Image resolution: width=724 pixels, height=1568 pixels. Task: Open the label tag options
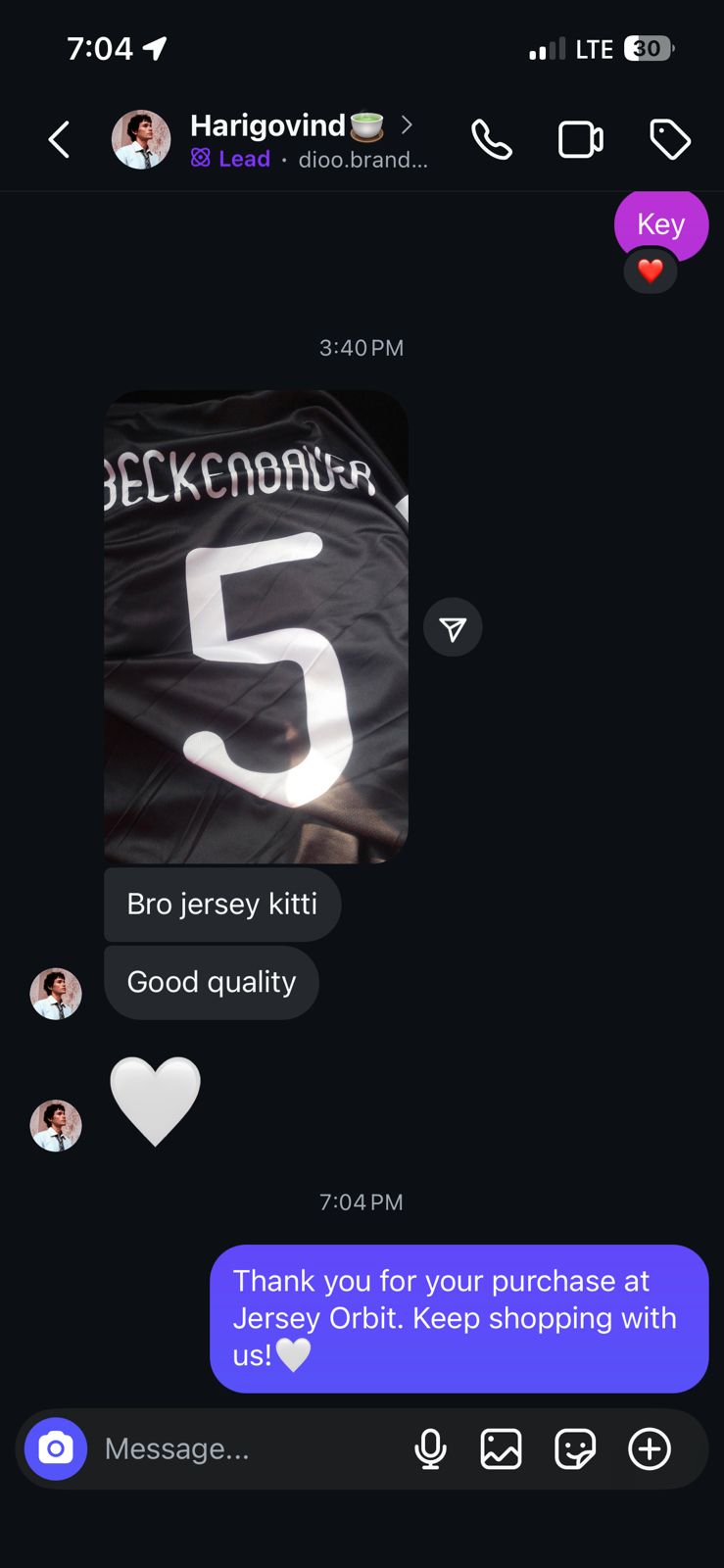point(670,139)
